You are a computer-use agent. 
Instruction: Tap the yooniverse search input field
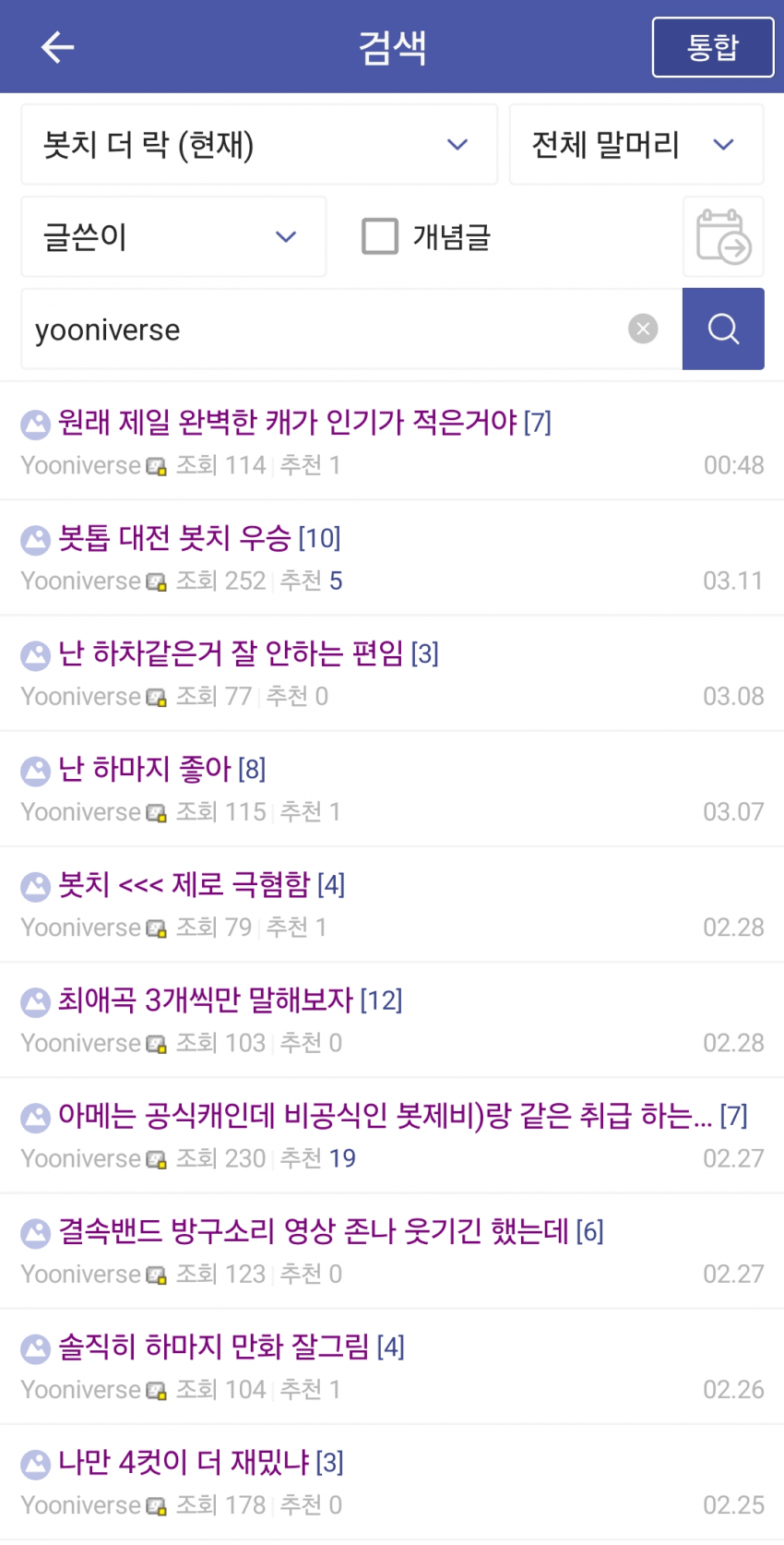pyautogui.click(x=323, y=329)
